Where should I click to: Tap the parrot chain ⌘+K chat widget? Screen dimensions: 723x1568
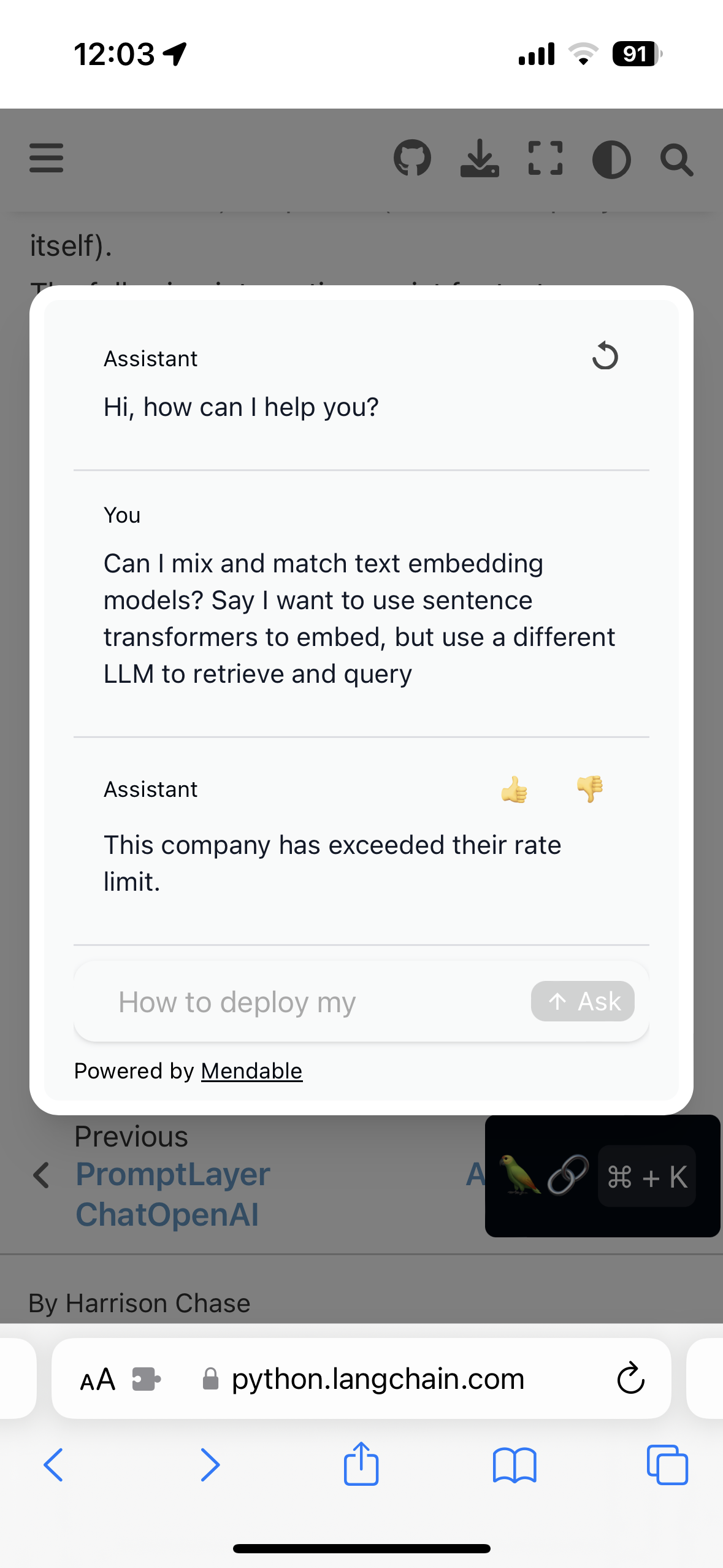602,1176
